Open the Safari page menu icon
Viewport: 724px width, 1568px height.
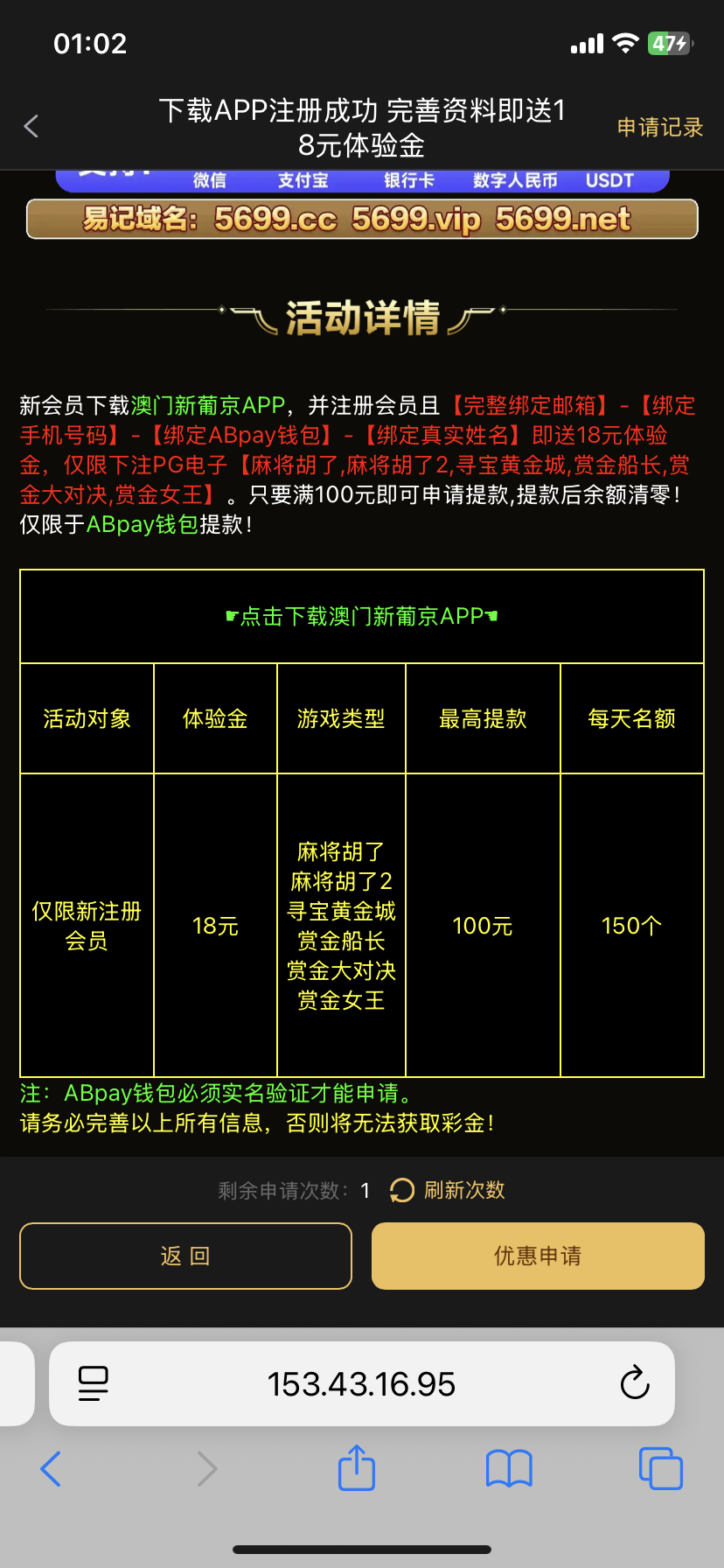click(x=94, y=1383)
